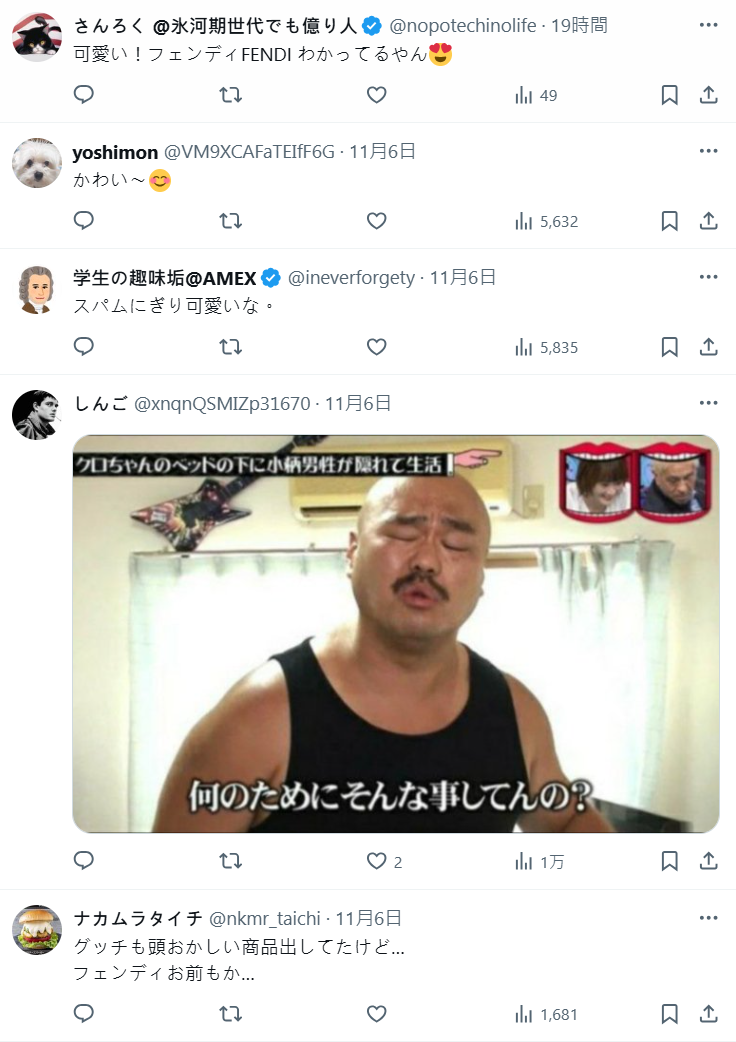Bookmark ナカムラタイチ's reply
The image size is (736, 1042).
coord(670,1014)
